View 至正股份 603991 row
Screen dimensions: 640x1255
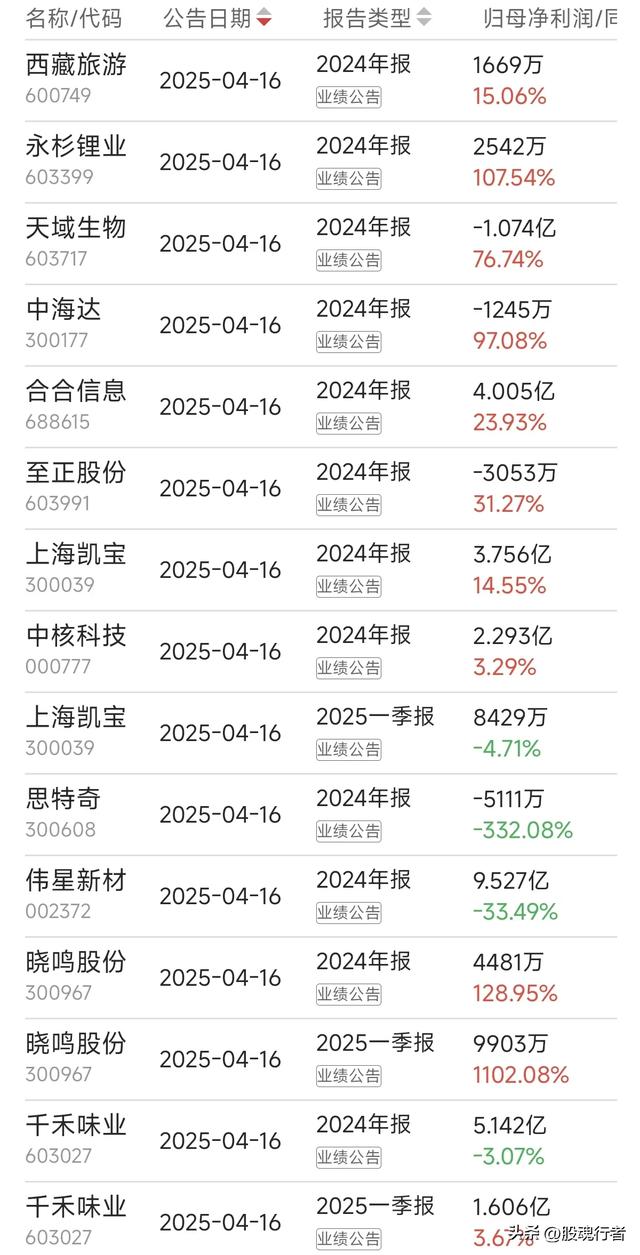[x=320, y=488]
